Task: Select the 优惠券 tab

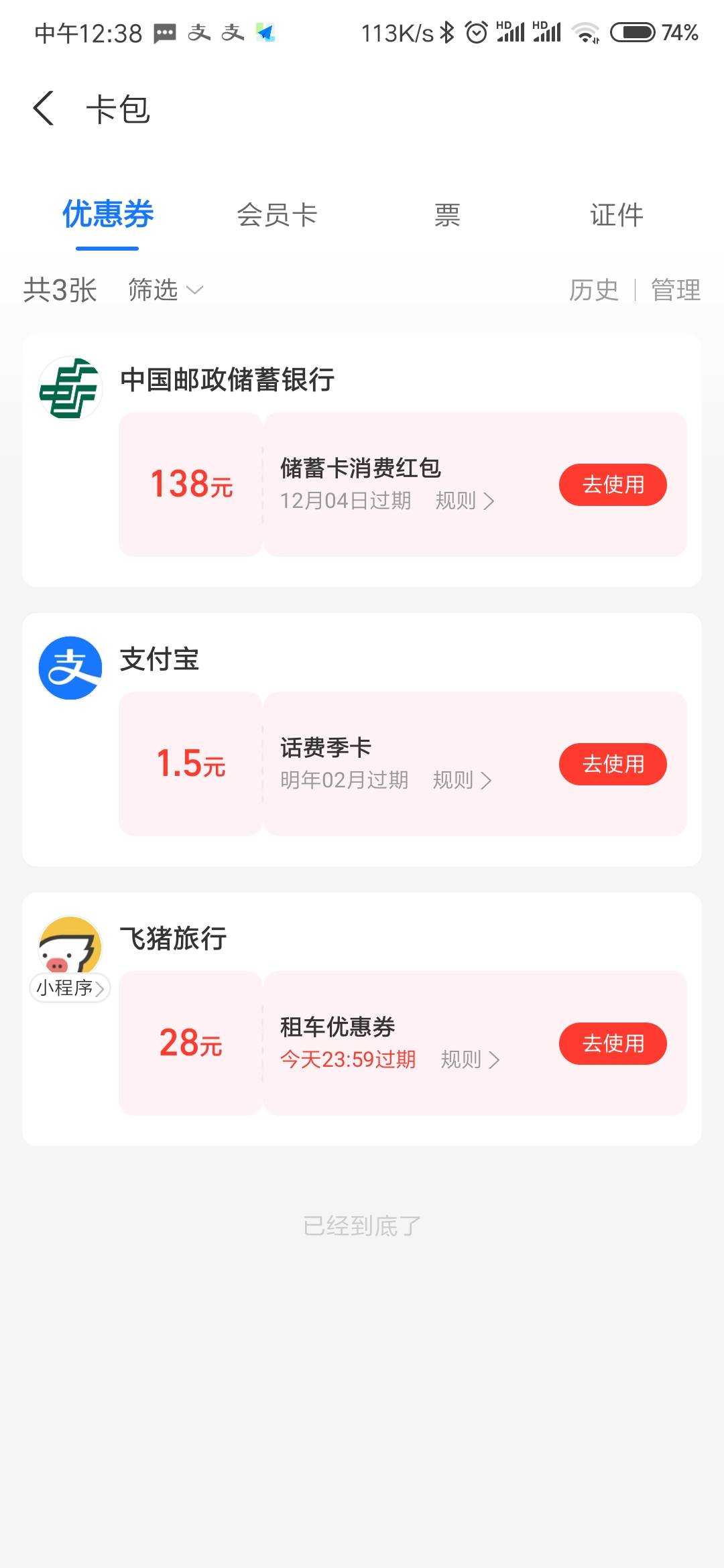Action: 108,214
